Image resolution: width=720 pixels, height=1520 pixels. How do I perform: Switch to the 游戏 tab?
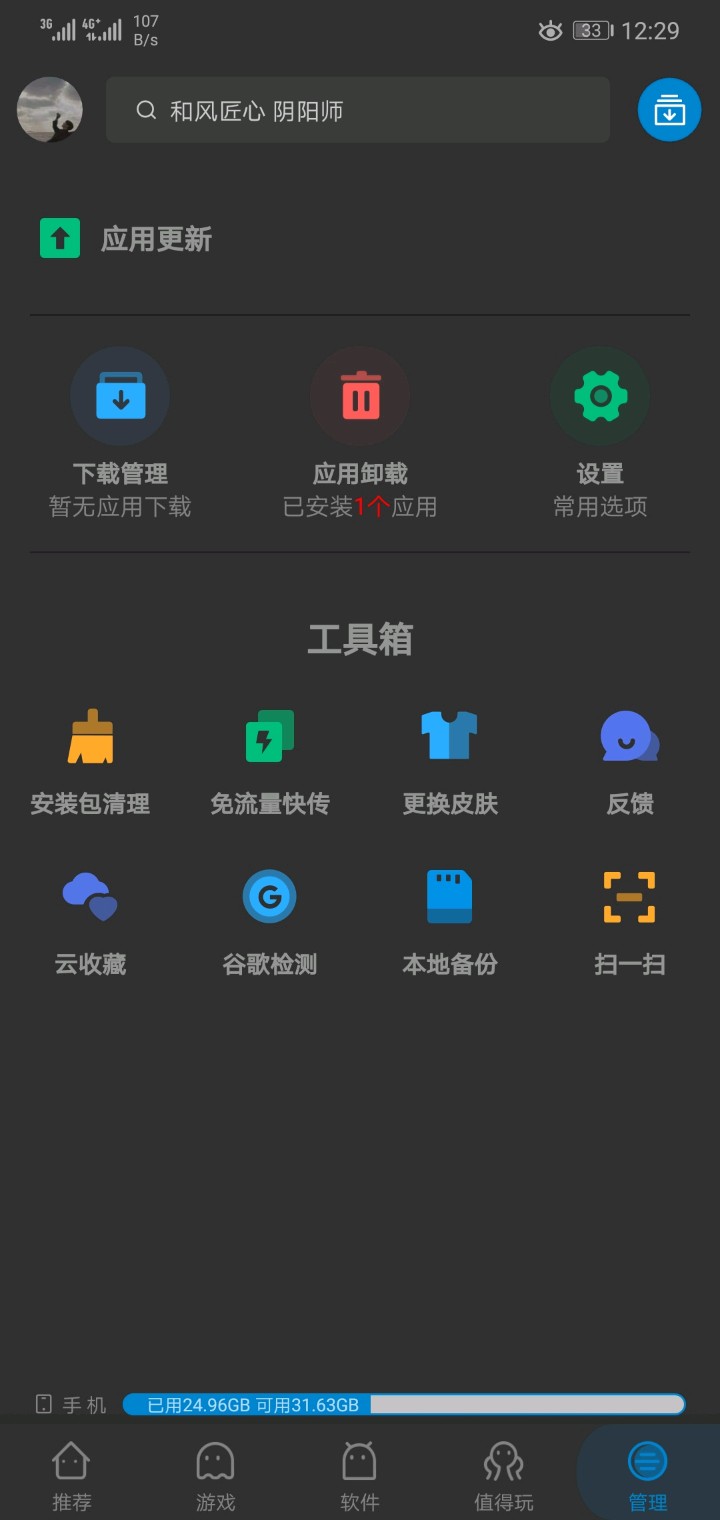(x=215, y=1474)
